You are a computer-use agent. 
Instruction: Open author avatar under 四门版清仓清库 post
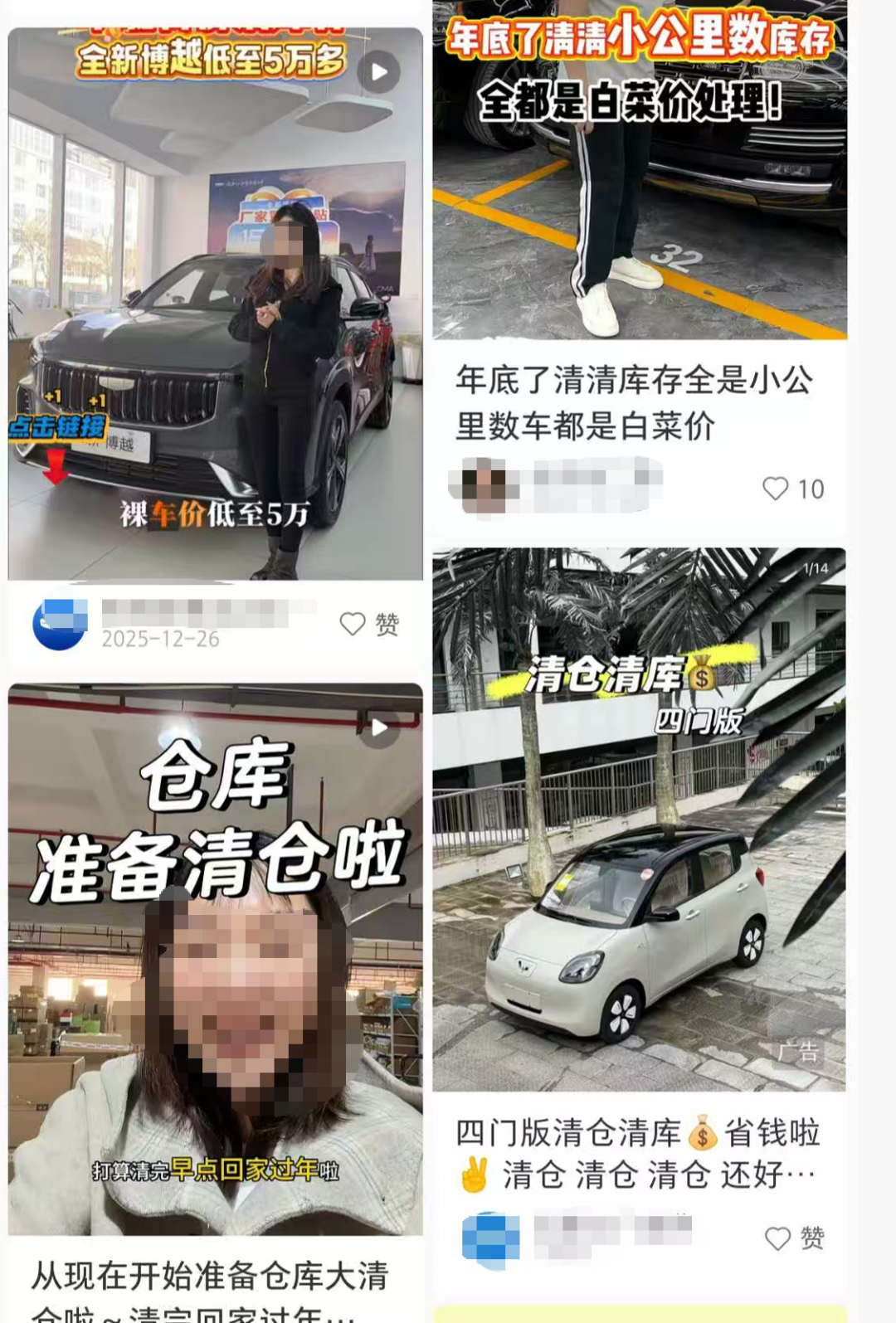[490, 1238]
